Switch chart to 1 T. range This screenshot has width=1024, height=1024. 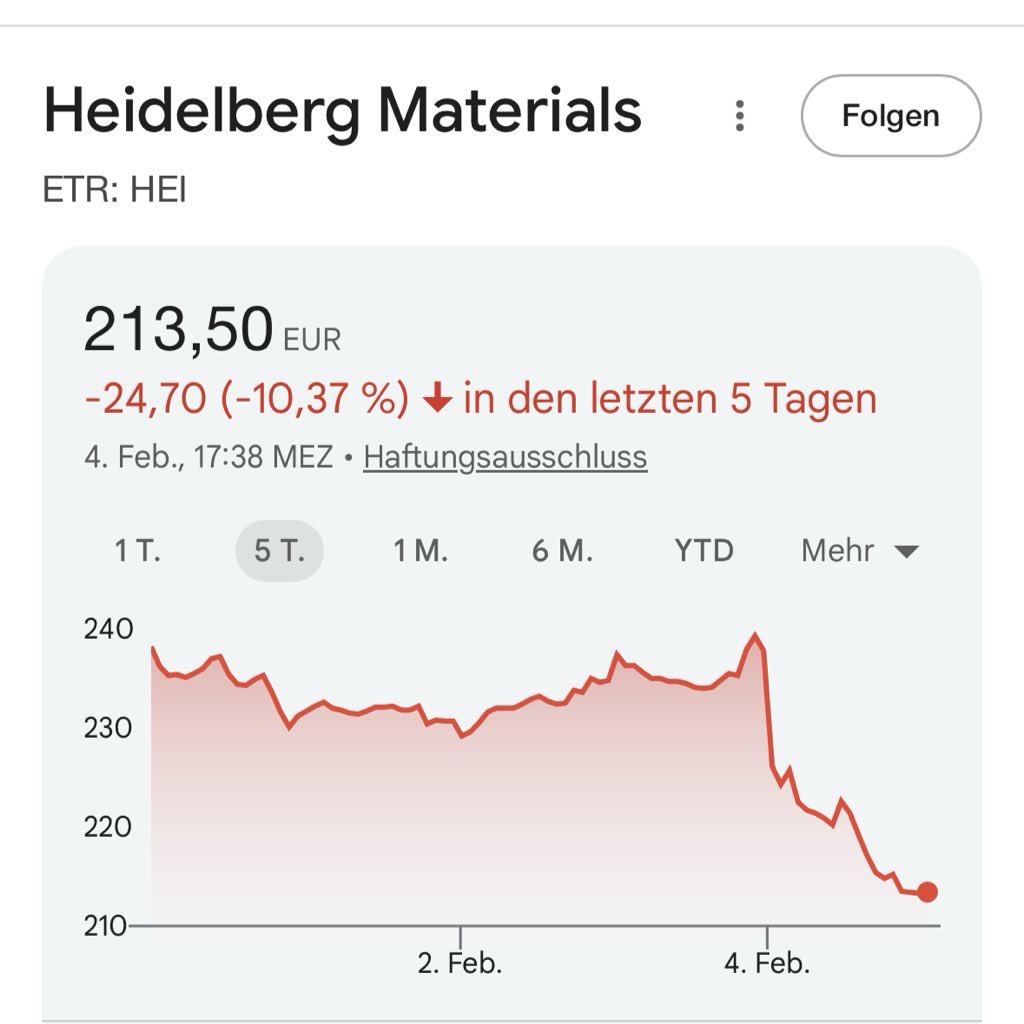[138, 551]
